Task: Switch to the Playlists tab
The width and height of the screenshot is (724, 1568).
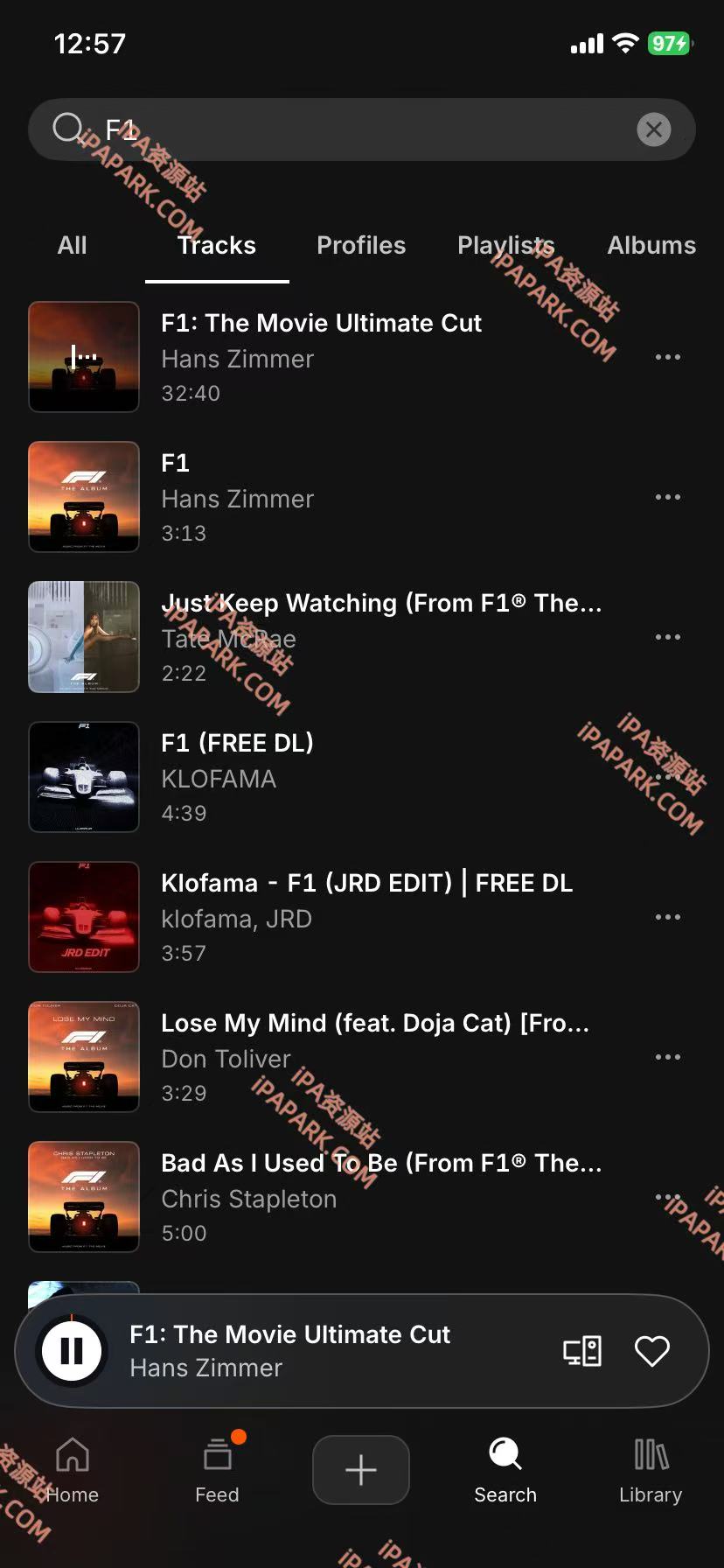Action: [505, 246]
